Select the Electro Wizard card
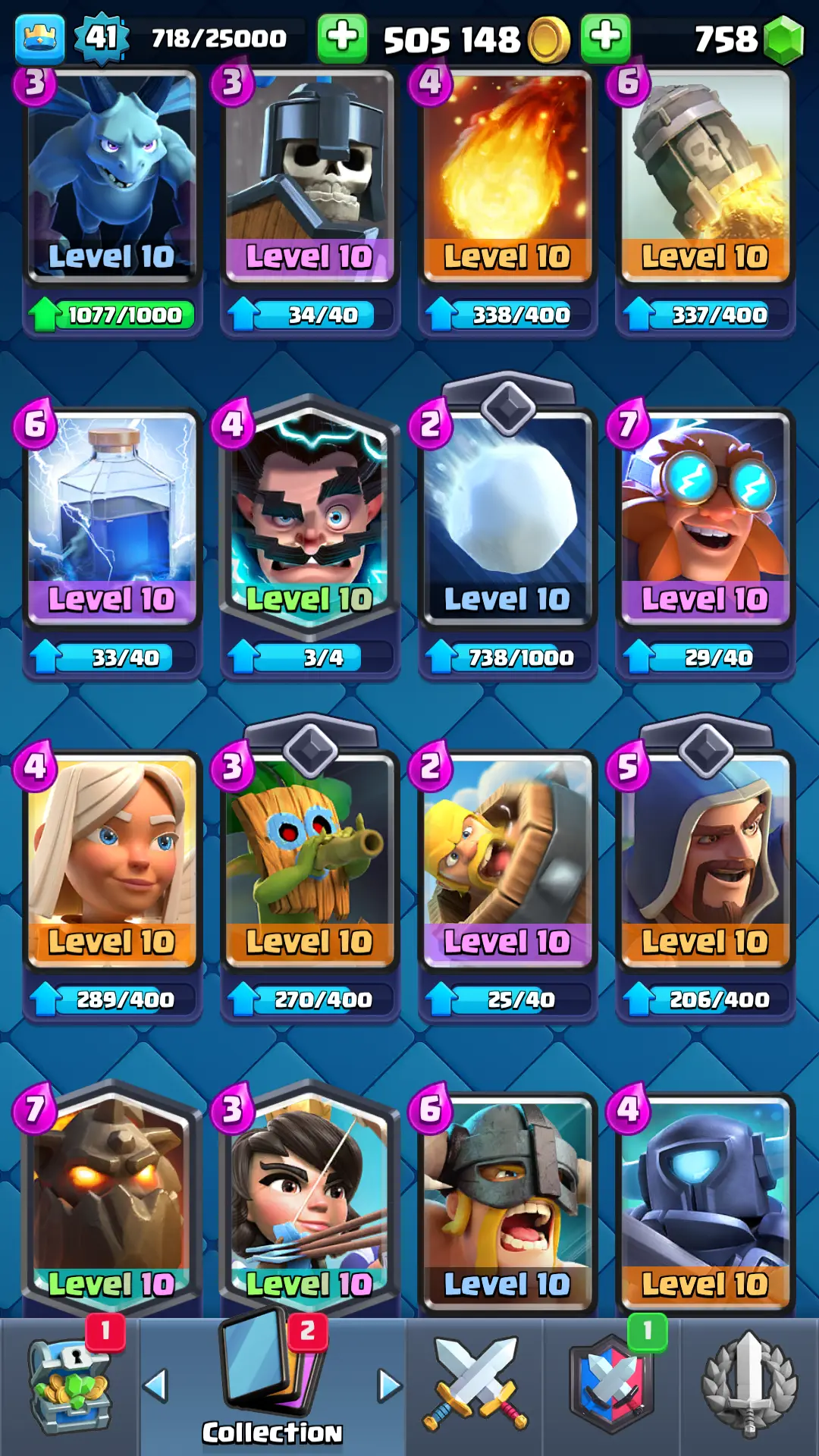This screenshot has height=1456, width=819. coord(309,516)
